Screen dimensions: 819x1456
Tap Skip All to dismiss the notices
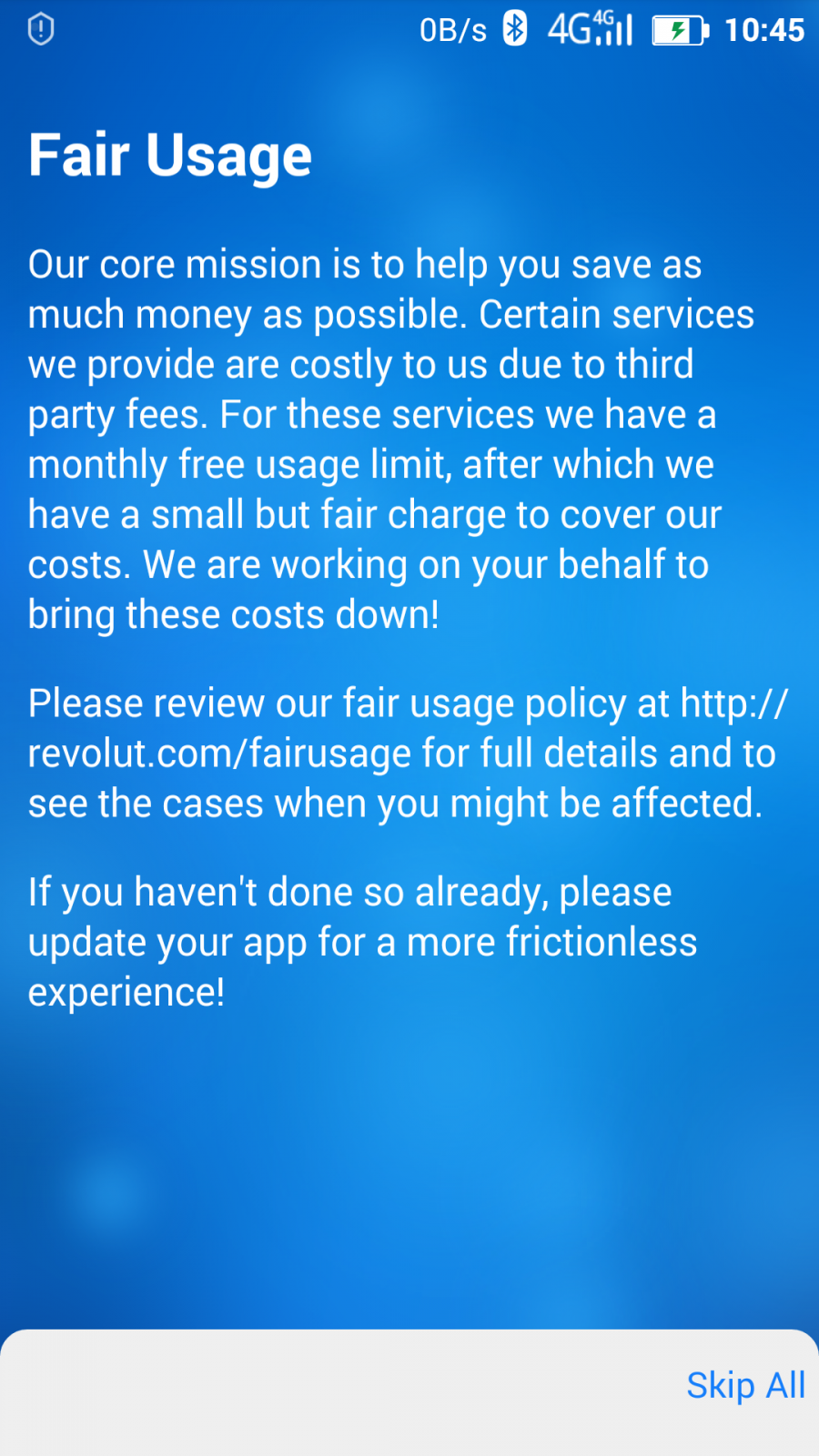[745, 1386]
